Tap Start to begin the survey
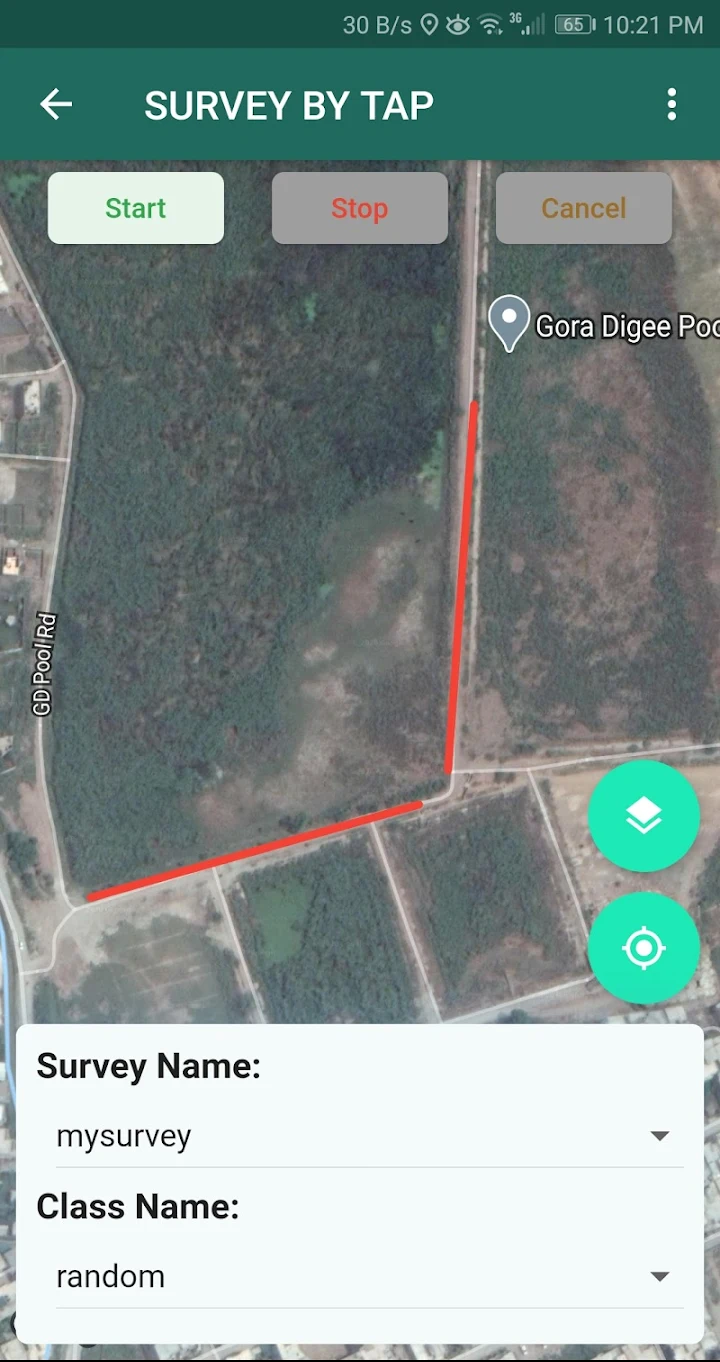Image resolution: width=720 pixels, height=1362 pixels. click(x=136, y=208)
